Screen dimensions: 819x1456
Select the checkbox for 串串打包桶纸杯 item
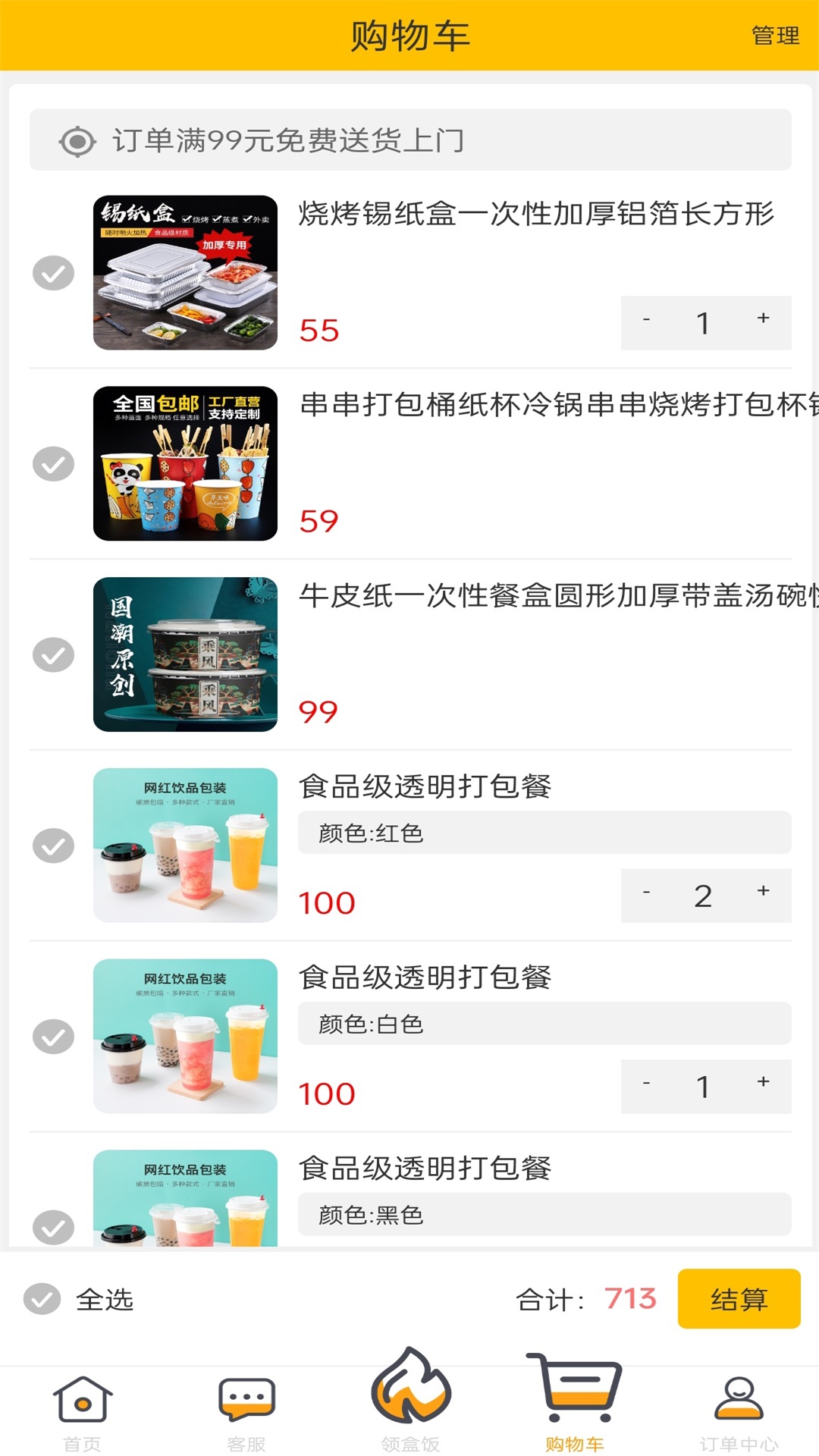click(52, 463)
